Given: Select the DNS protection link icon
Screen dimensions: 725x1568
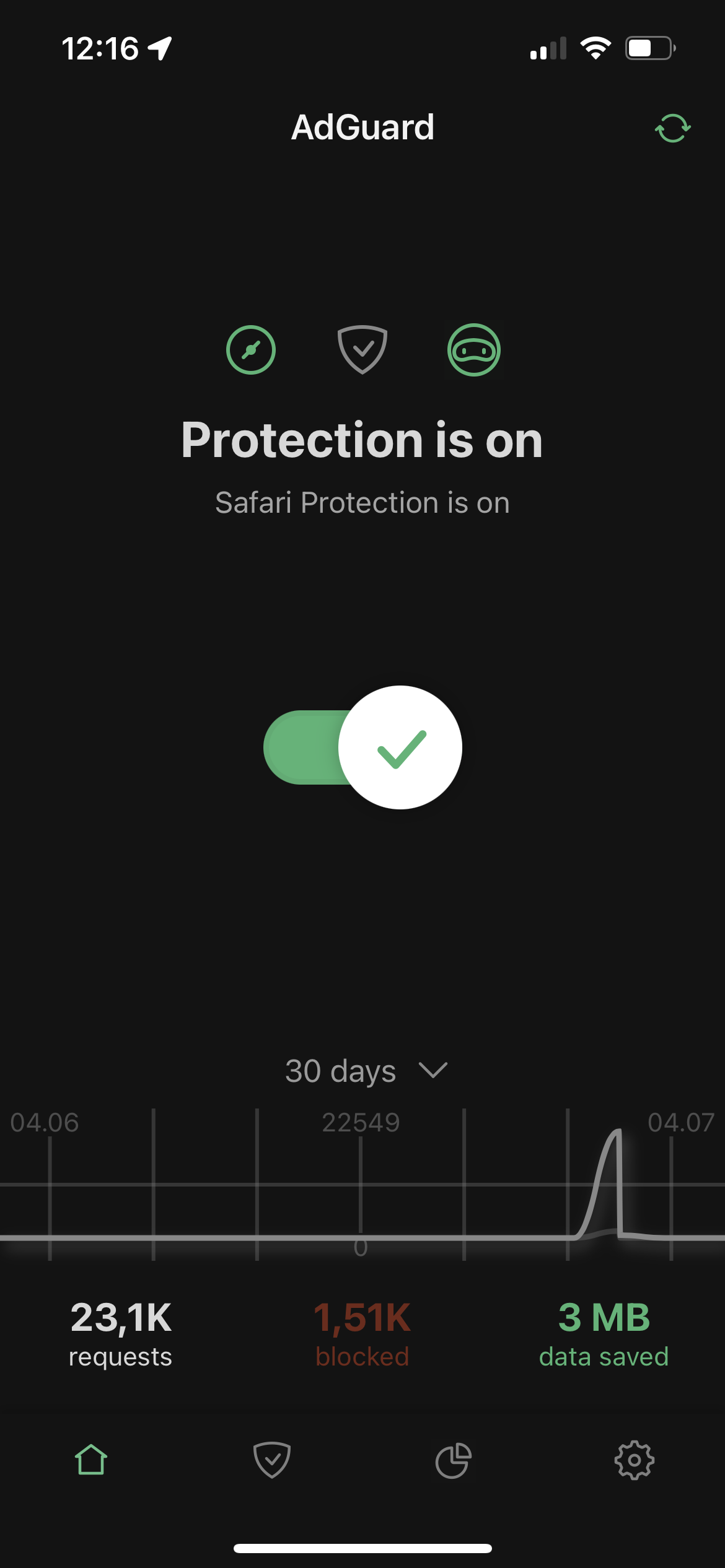Looking at the screenshot, I should [250, 349].
